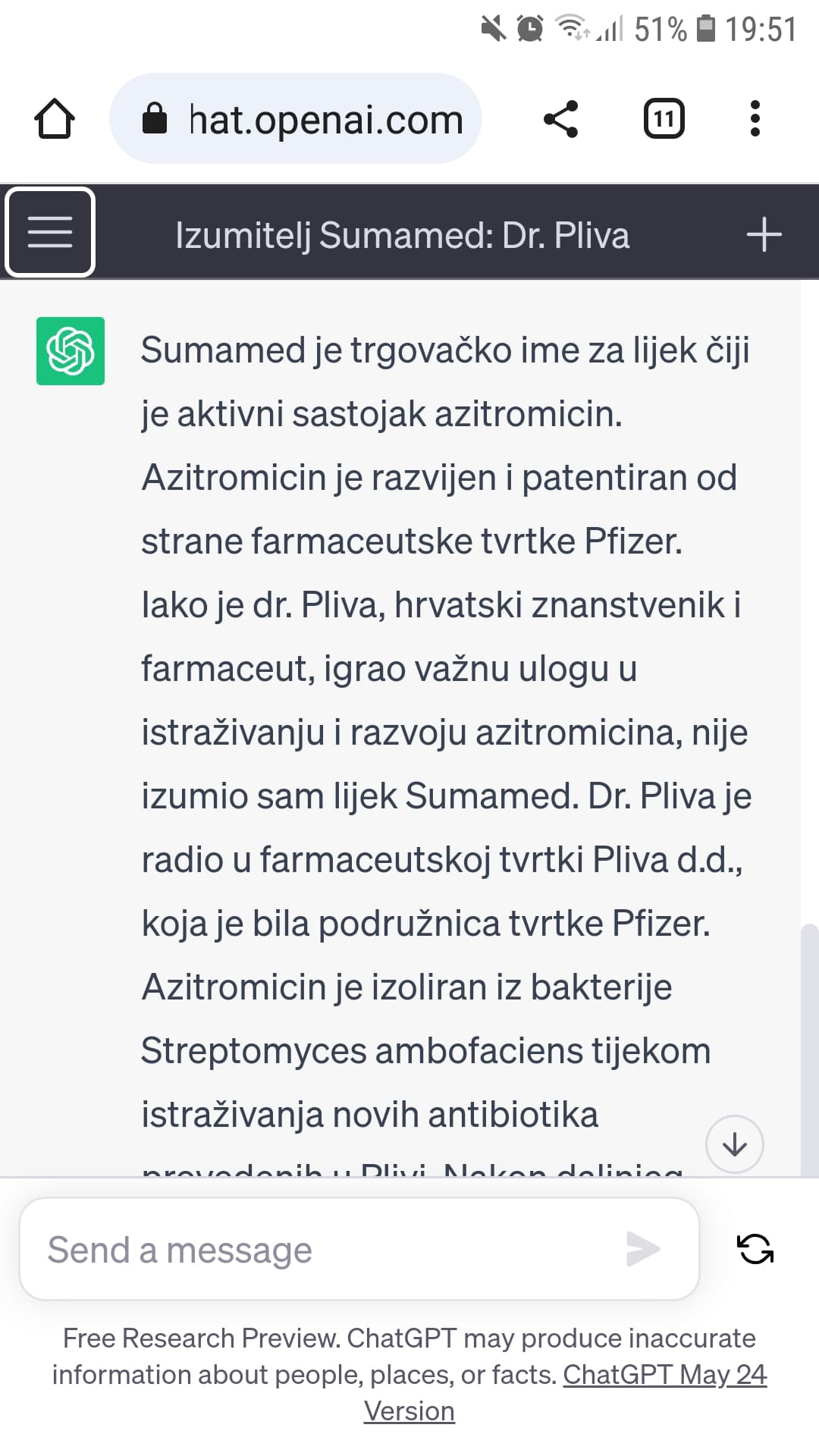Open the tab switcher showing 11 tabs

[x=664, y=119]
